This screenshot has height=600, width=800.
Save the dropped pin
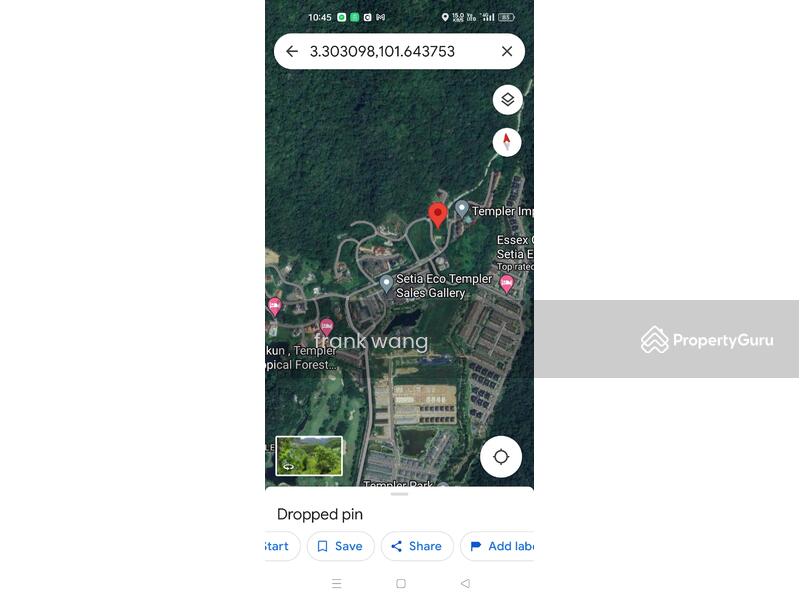(340, 546)
